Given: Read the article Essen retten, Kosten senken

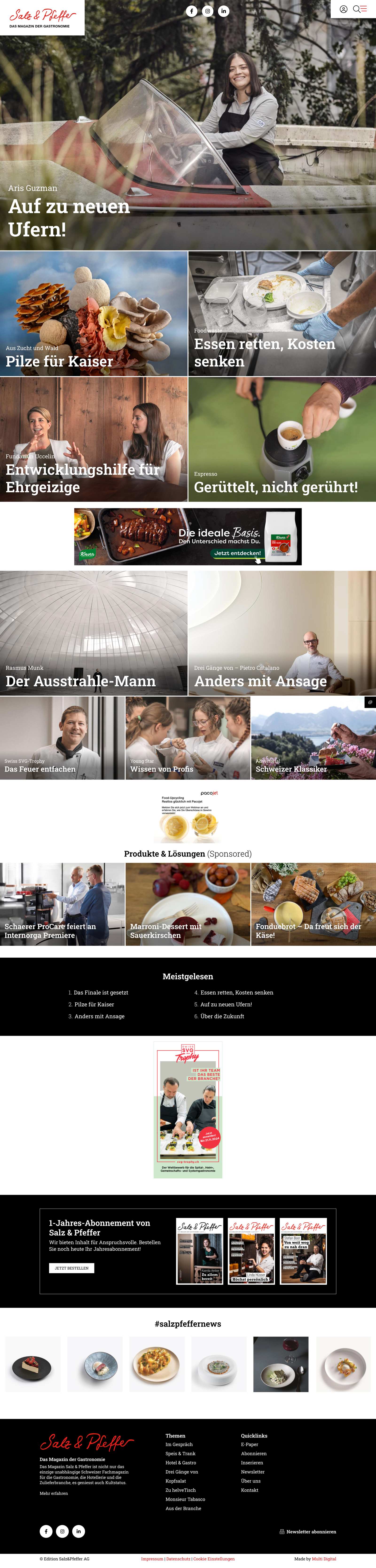Looking at the screenshot, I should 264,352.
